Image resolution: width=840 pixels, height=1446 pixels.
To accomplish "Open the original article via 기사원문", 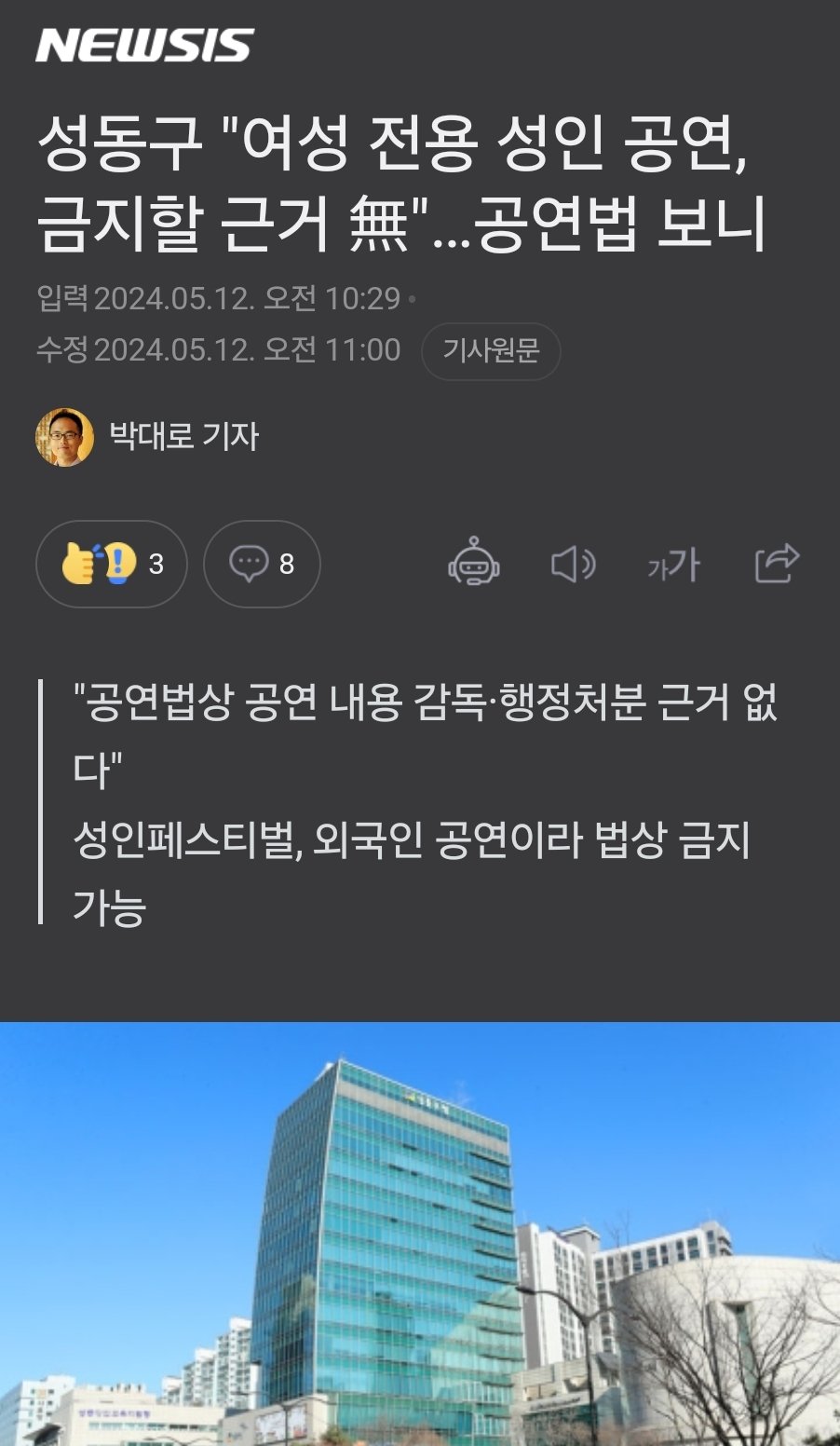I will 491,351.
